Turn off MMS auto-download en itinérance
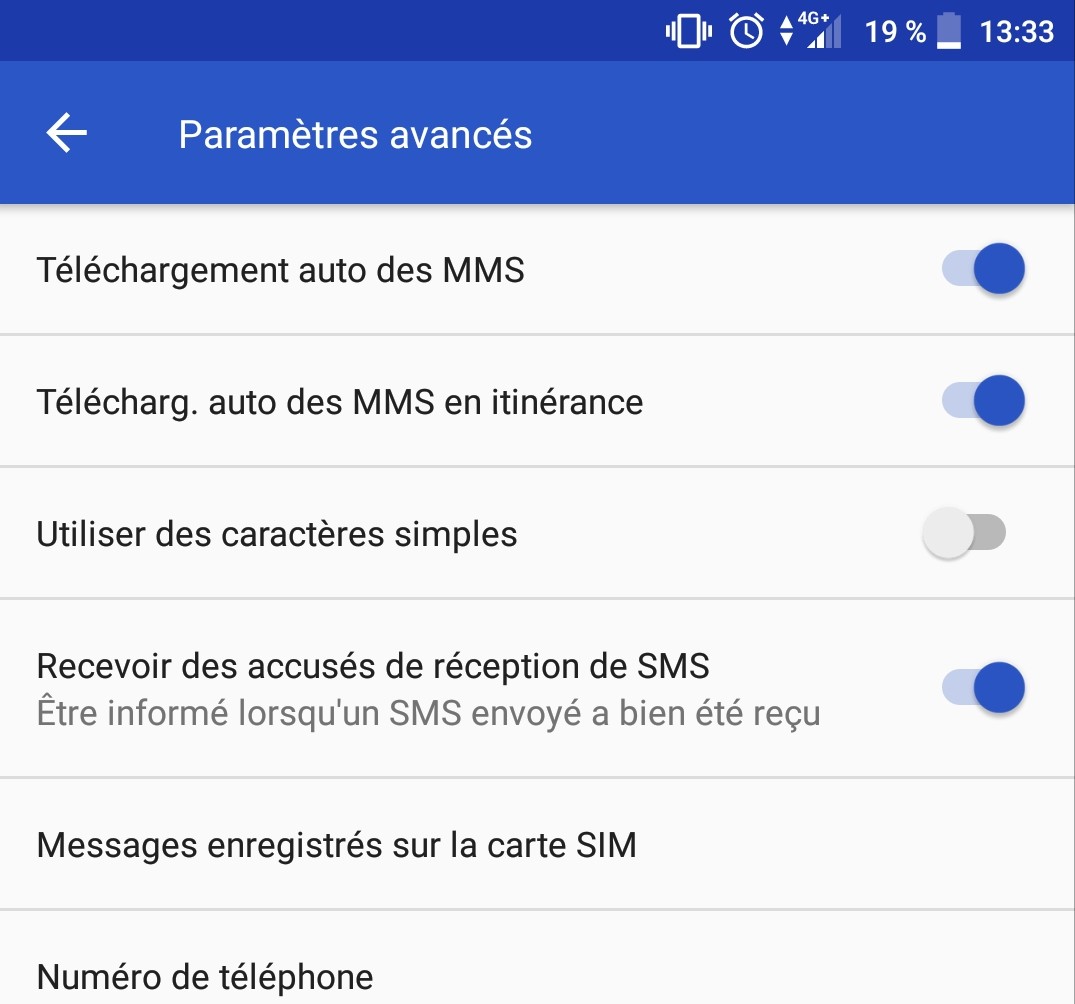Viewport: 1075px width, 1004px height. [x=983, y=401]
